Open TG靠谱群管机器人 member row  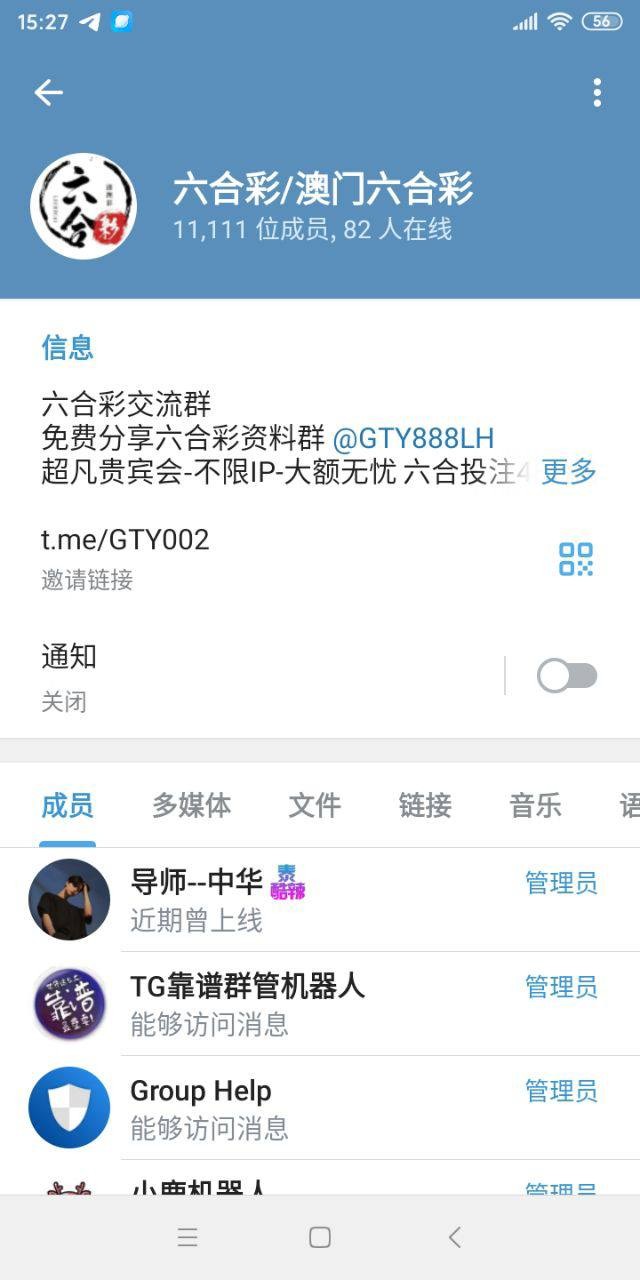click(300, 1003)
